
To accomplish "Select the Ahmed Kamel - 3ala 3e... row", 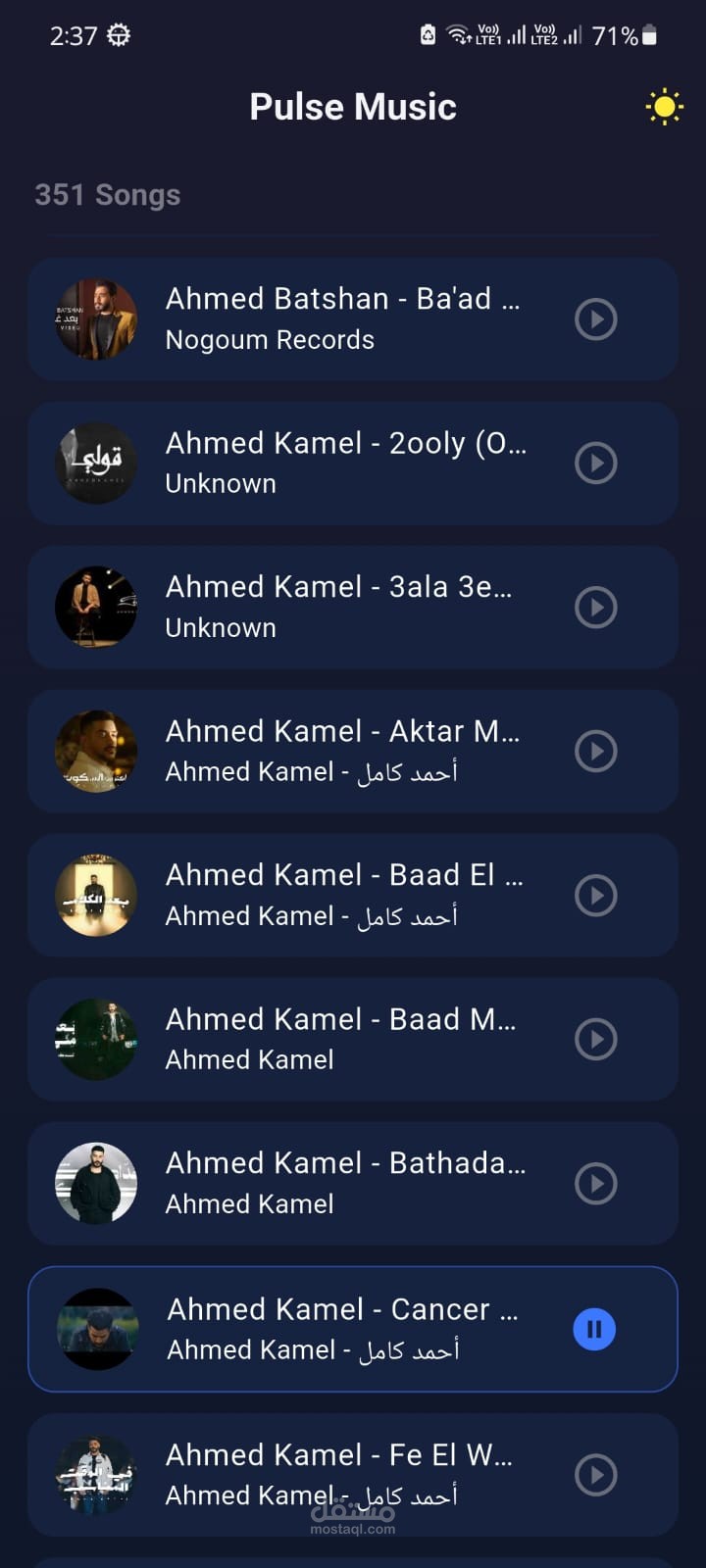I will click(343, 608).
